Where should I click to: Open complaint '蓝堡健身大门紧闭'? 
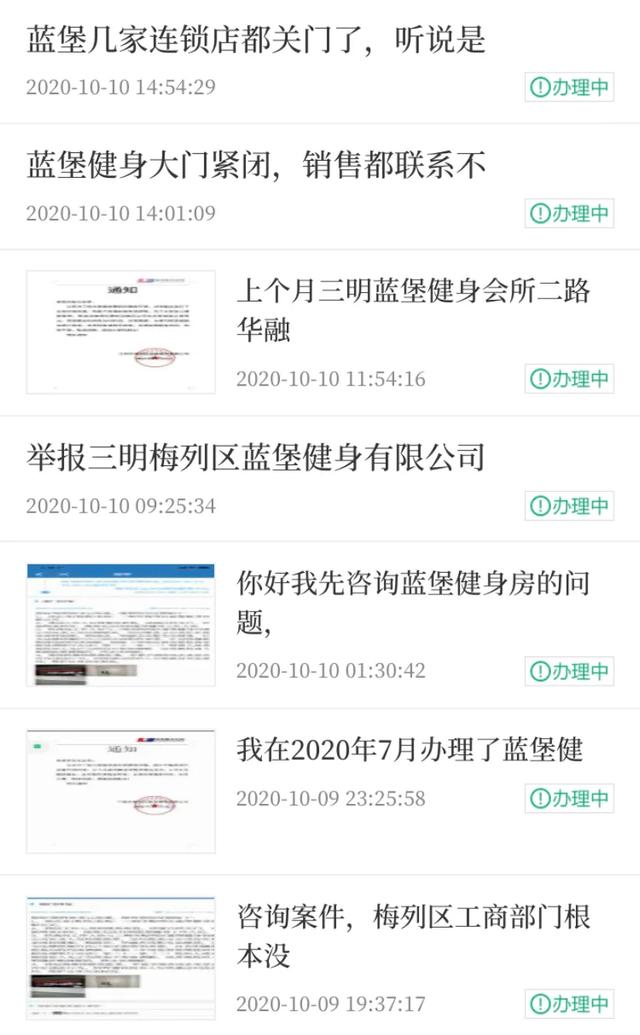click(256, 166)
